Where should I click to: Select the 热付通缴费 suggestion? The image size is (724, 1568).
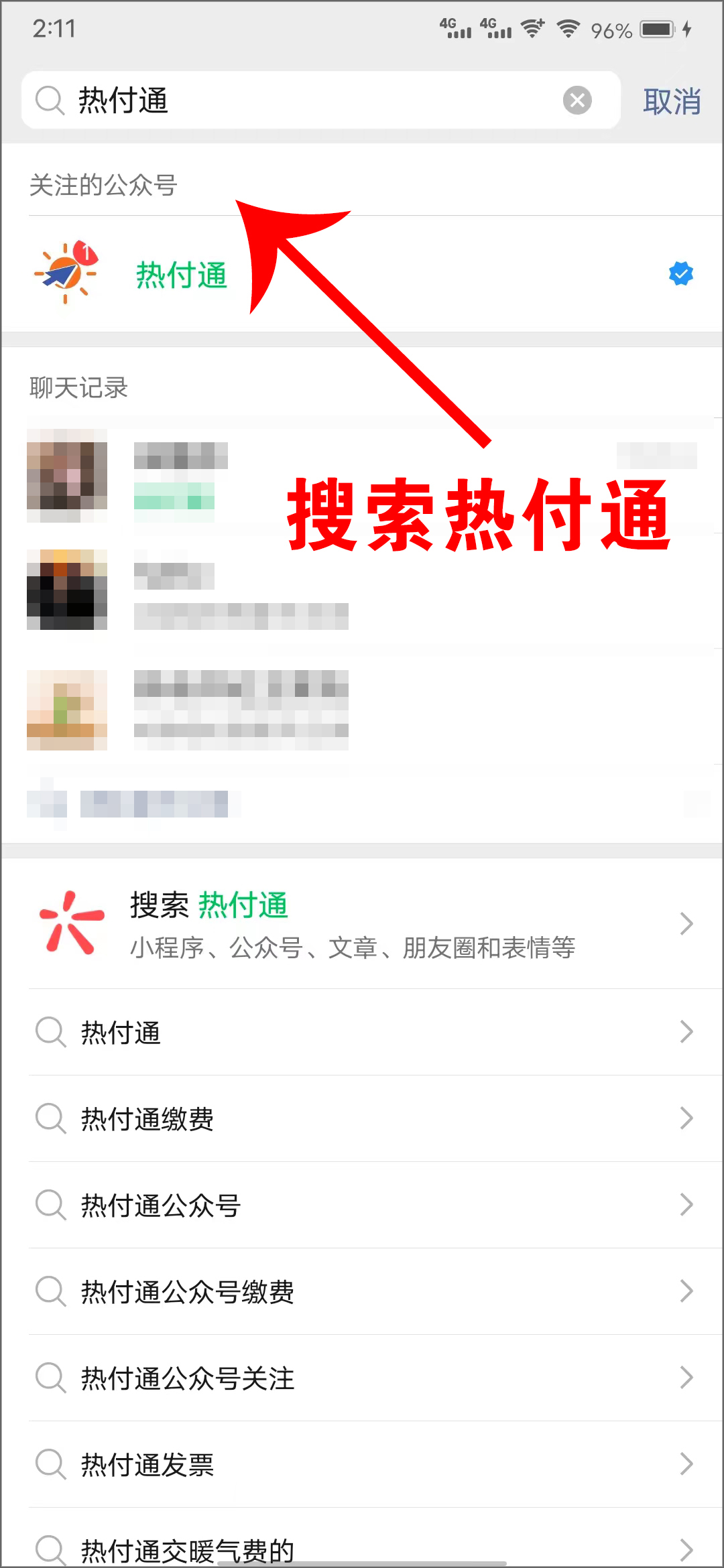(362, 1119)
